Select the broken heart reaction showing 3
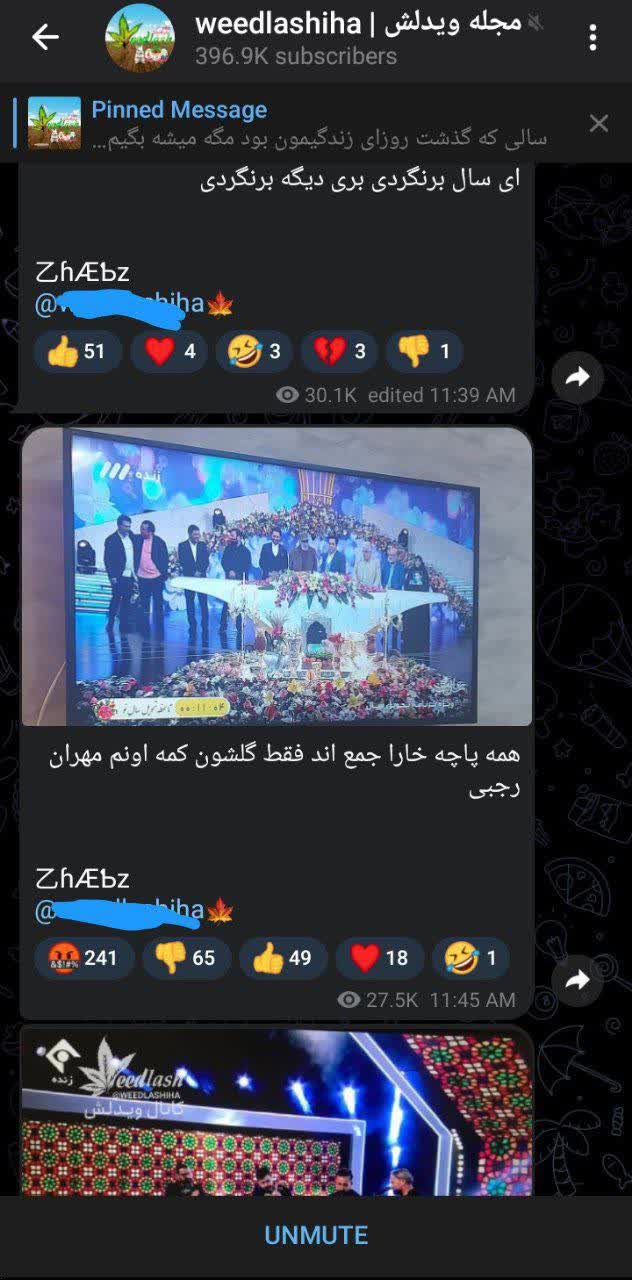This screenshot has height=1280, width=632. point(339,351)
